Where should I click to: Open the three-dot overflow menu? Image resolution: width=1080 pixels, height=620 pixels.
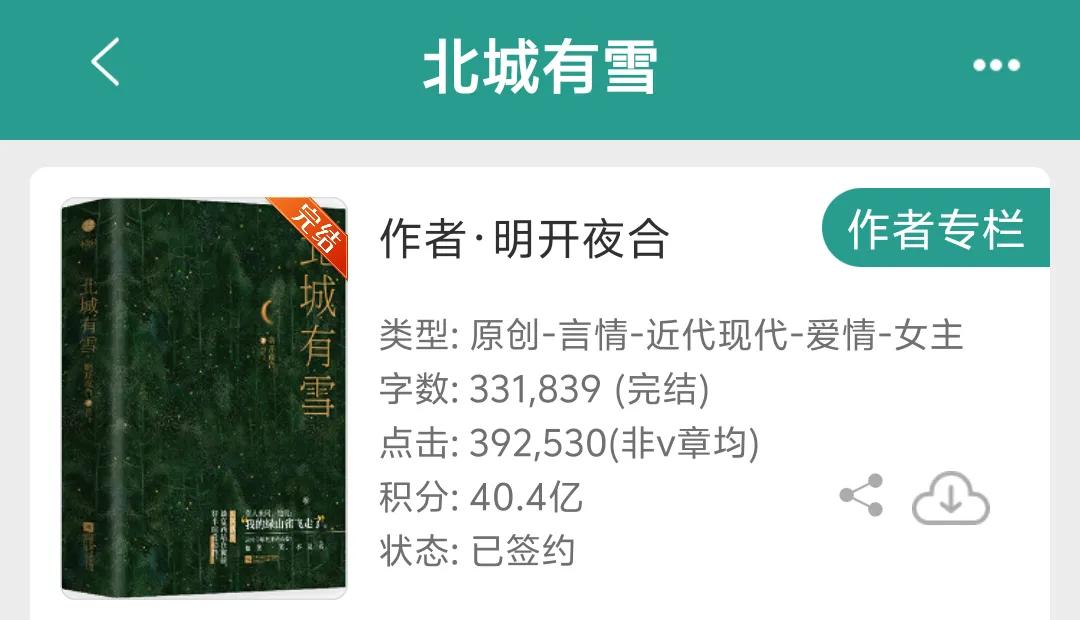(996, 66)
